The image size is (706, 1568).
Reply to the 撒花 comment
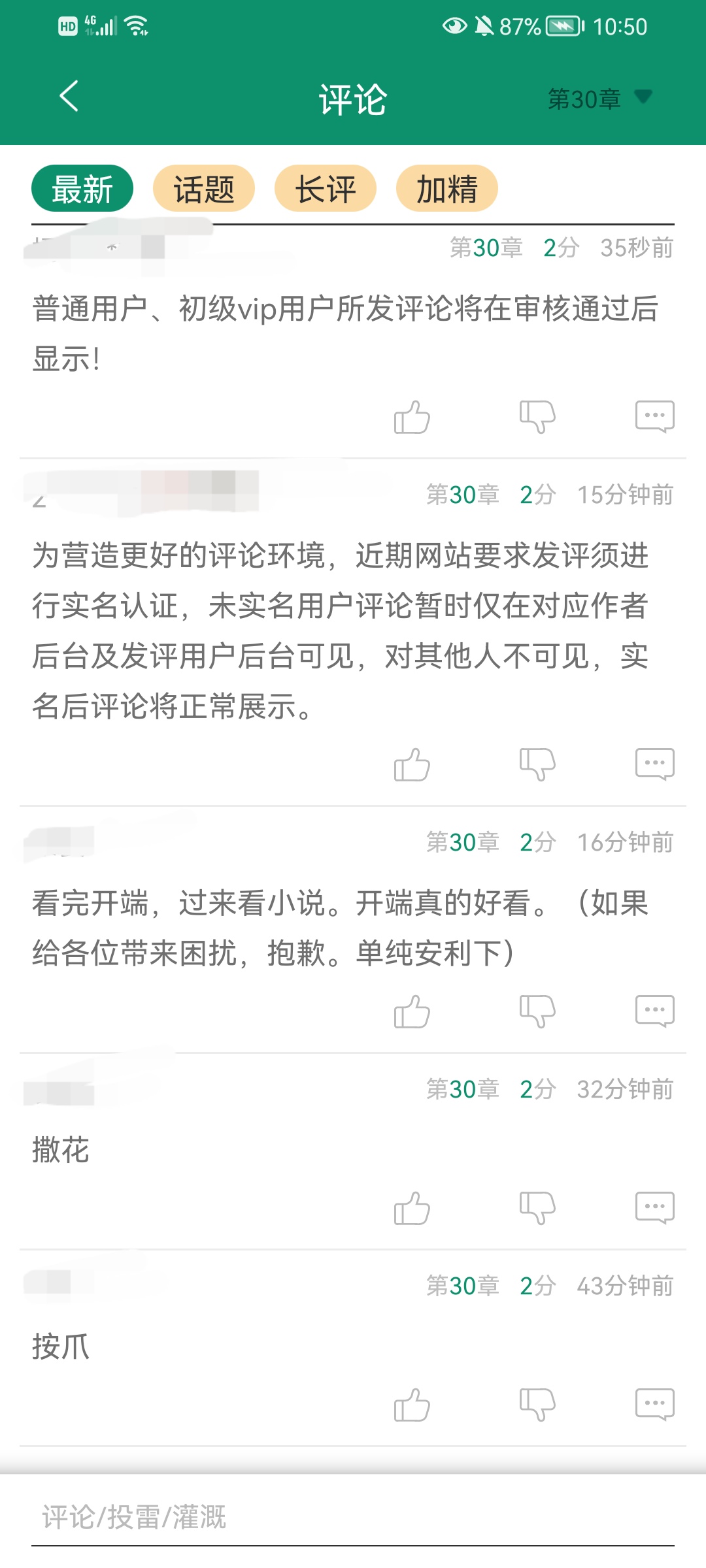654,1208
